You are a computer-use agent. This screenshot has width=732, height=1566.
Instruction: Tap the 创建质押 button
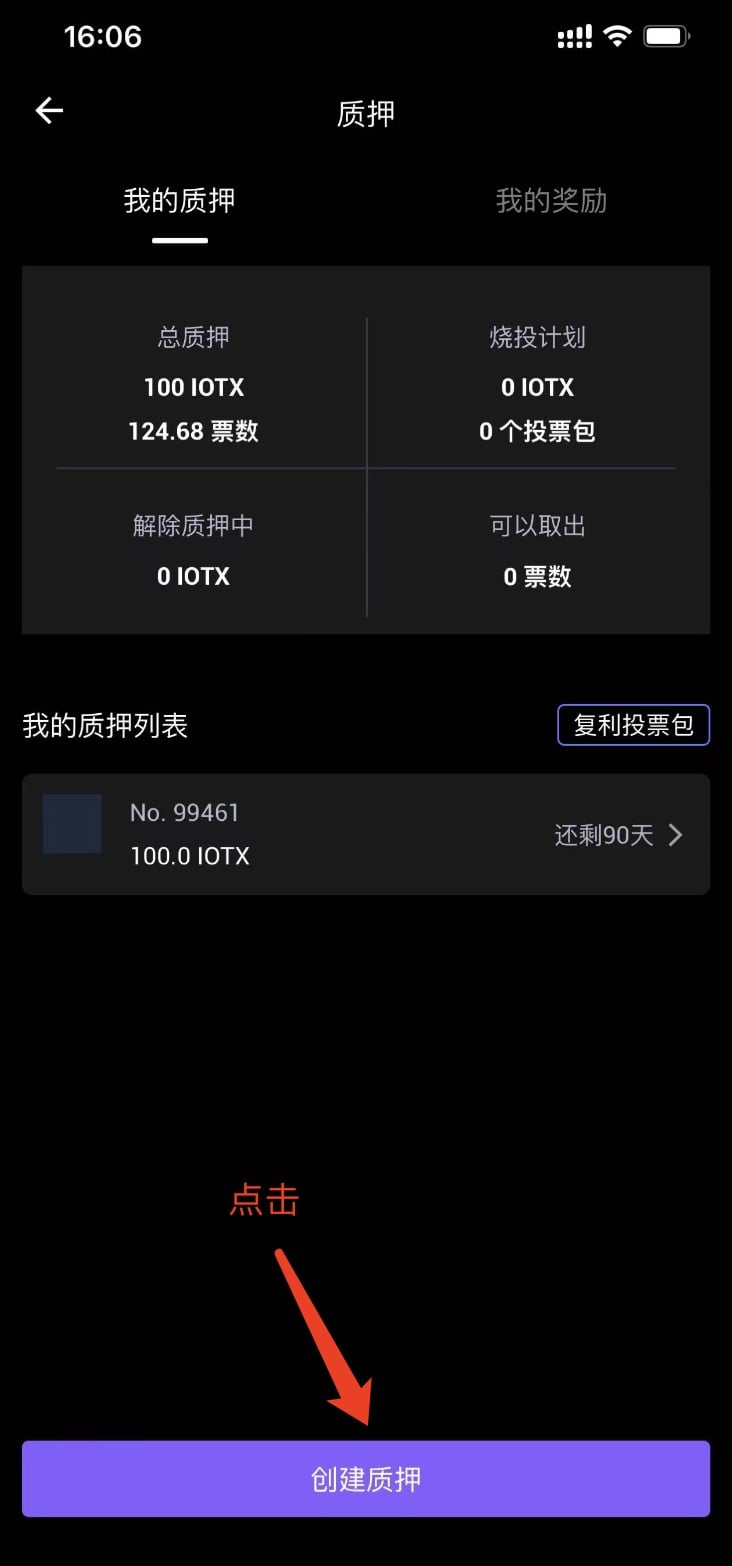pyautogui.click(x=366, y=1479)
